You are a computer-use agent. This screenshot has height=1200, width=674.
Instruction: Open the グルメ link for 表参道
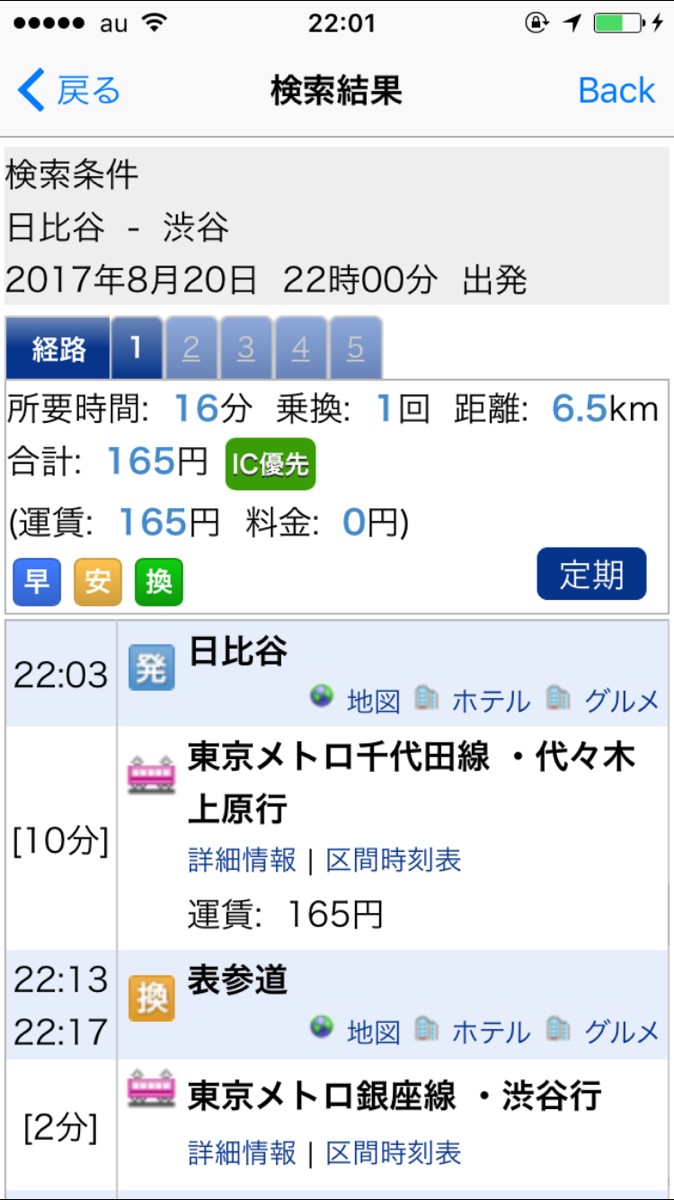tap(622, 1031)
